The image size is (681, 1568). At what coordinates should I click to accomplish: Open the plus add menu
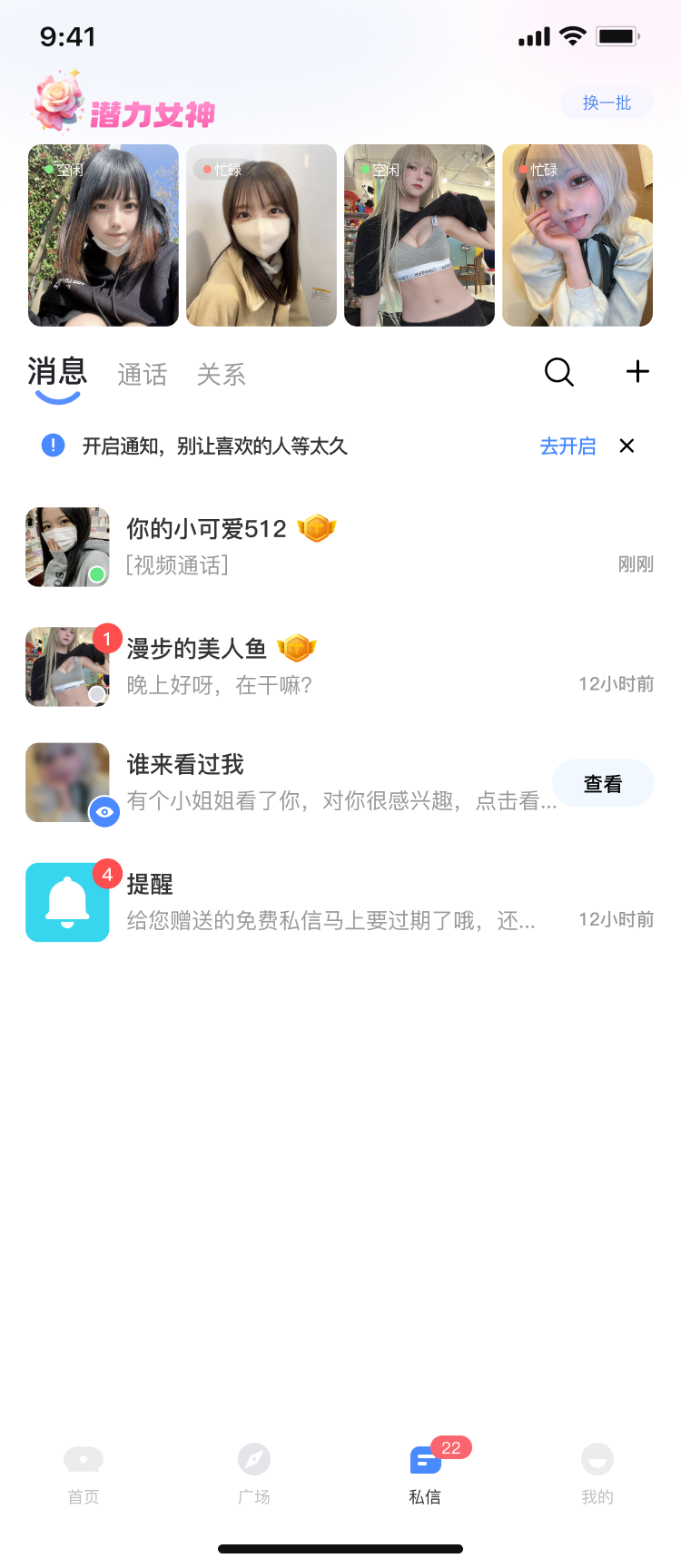(637, 371)
